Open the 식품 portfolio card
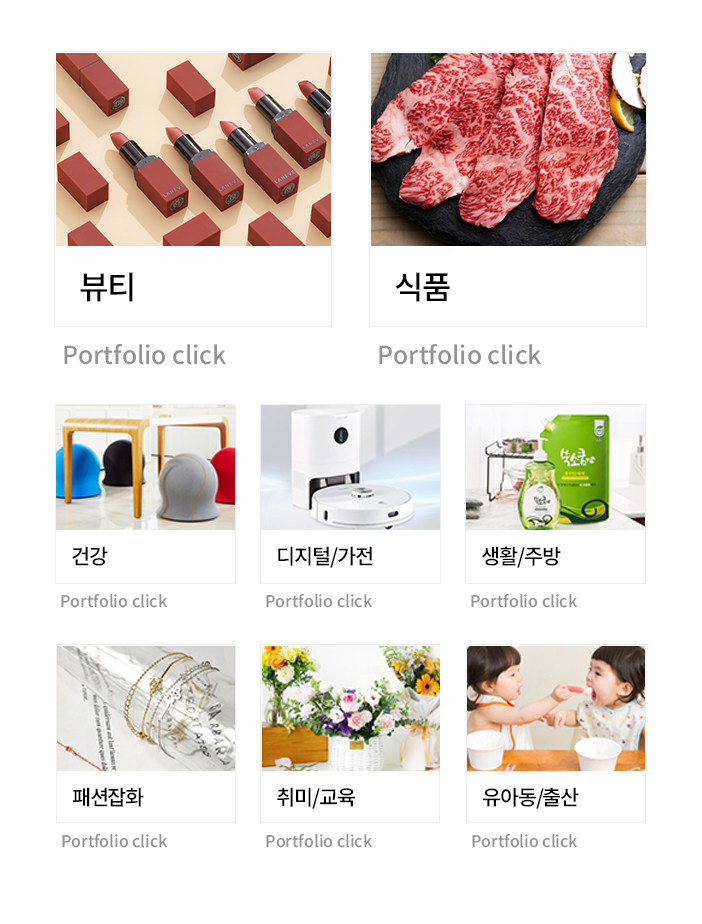The width and height of the screenshot is (702, 924). (x=508, y=190)
